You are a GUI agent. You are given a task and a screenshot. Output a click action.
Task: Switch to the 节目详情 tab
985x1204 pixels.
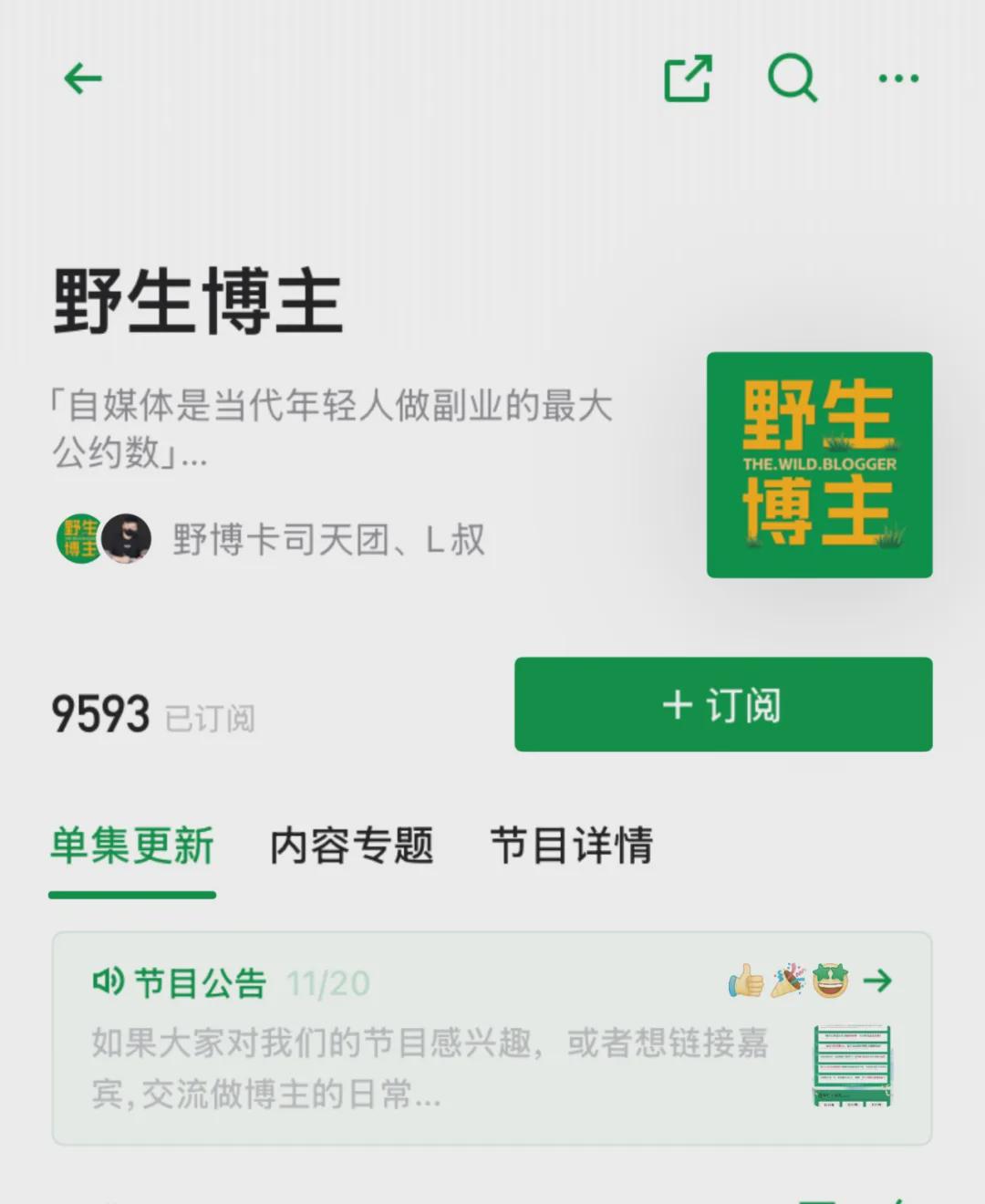[572, 846]
